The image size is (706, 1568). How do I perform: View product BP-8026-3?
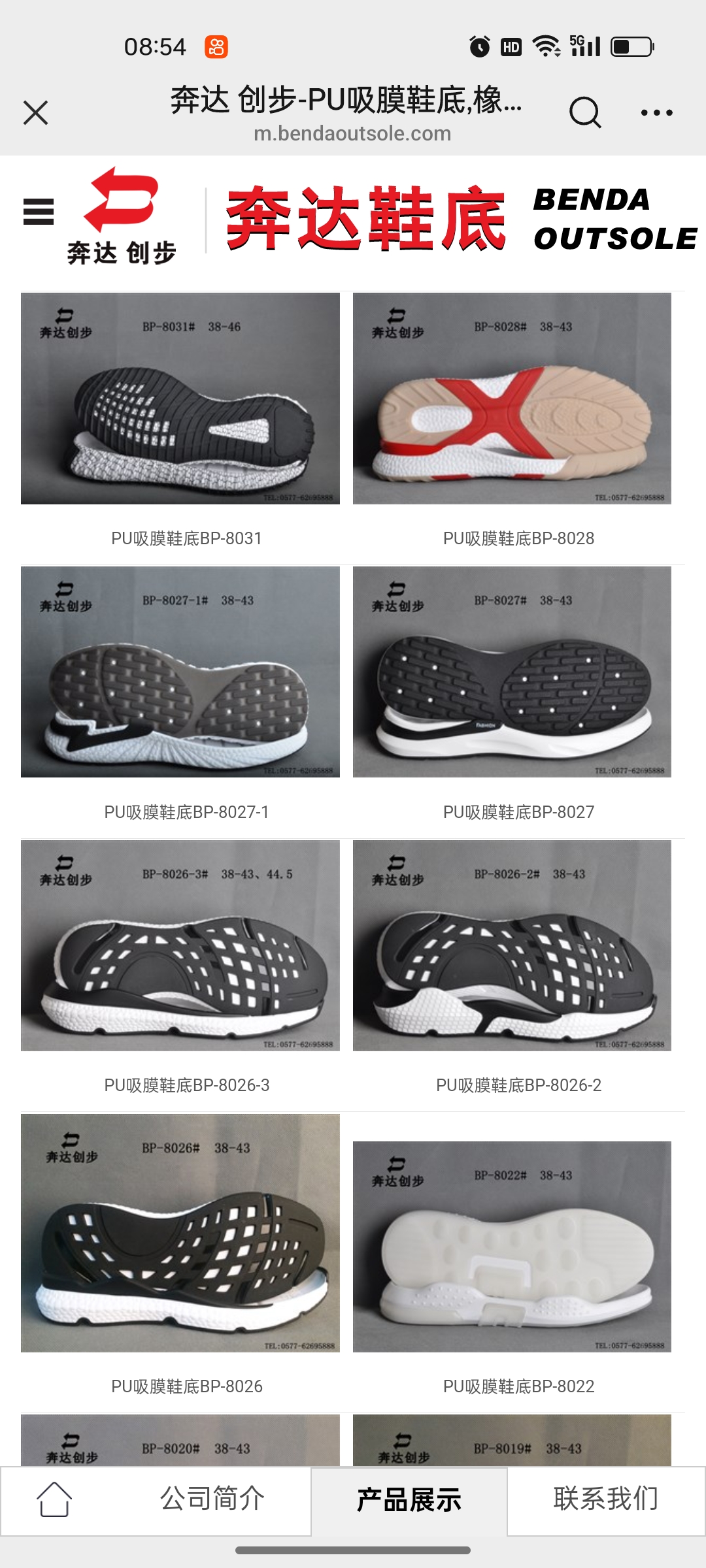(180, 945)
